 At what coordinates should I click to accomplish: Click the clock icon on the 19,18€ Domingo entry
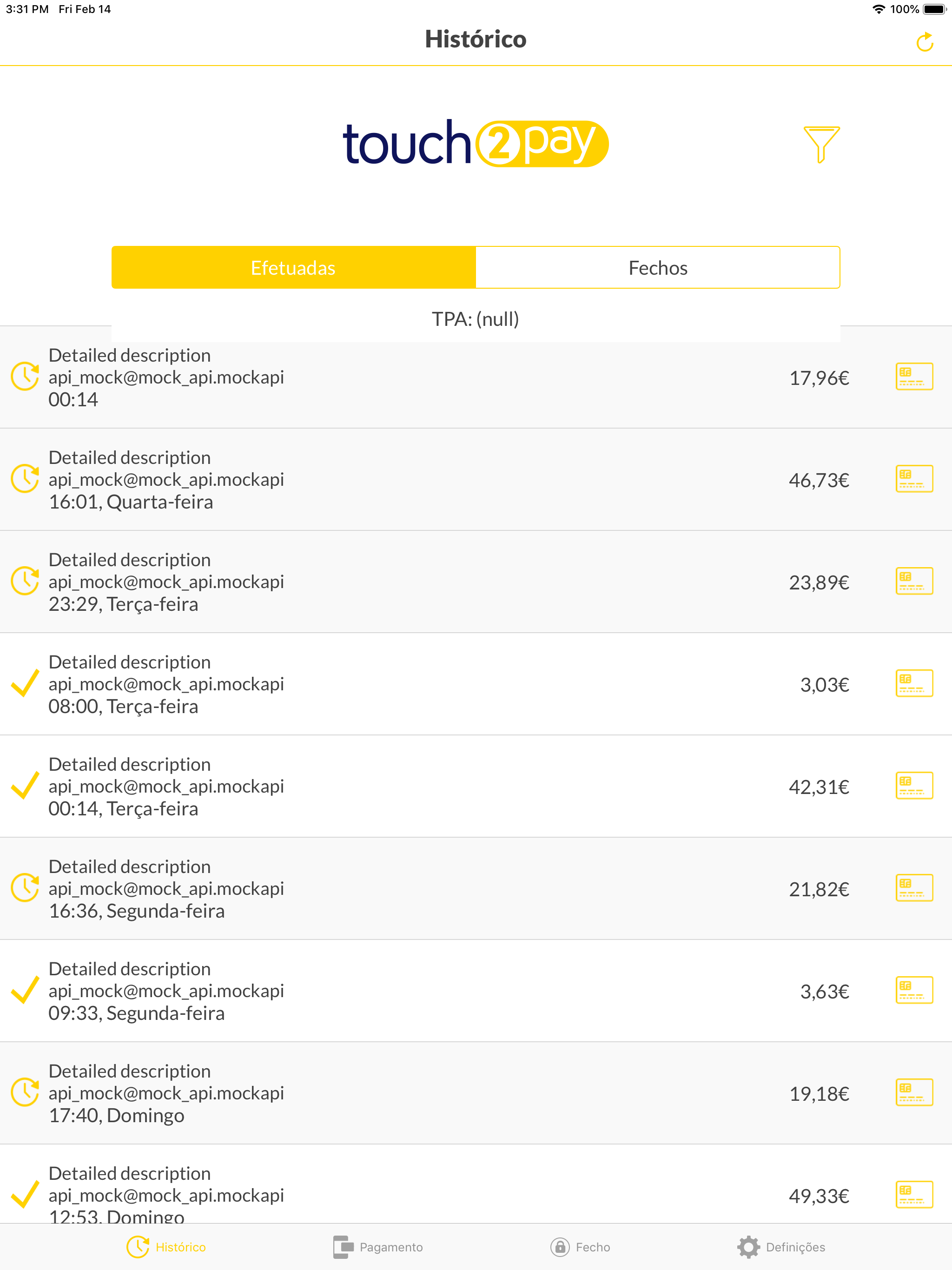coord(25,1092)
